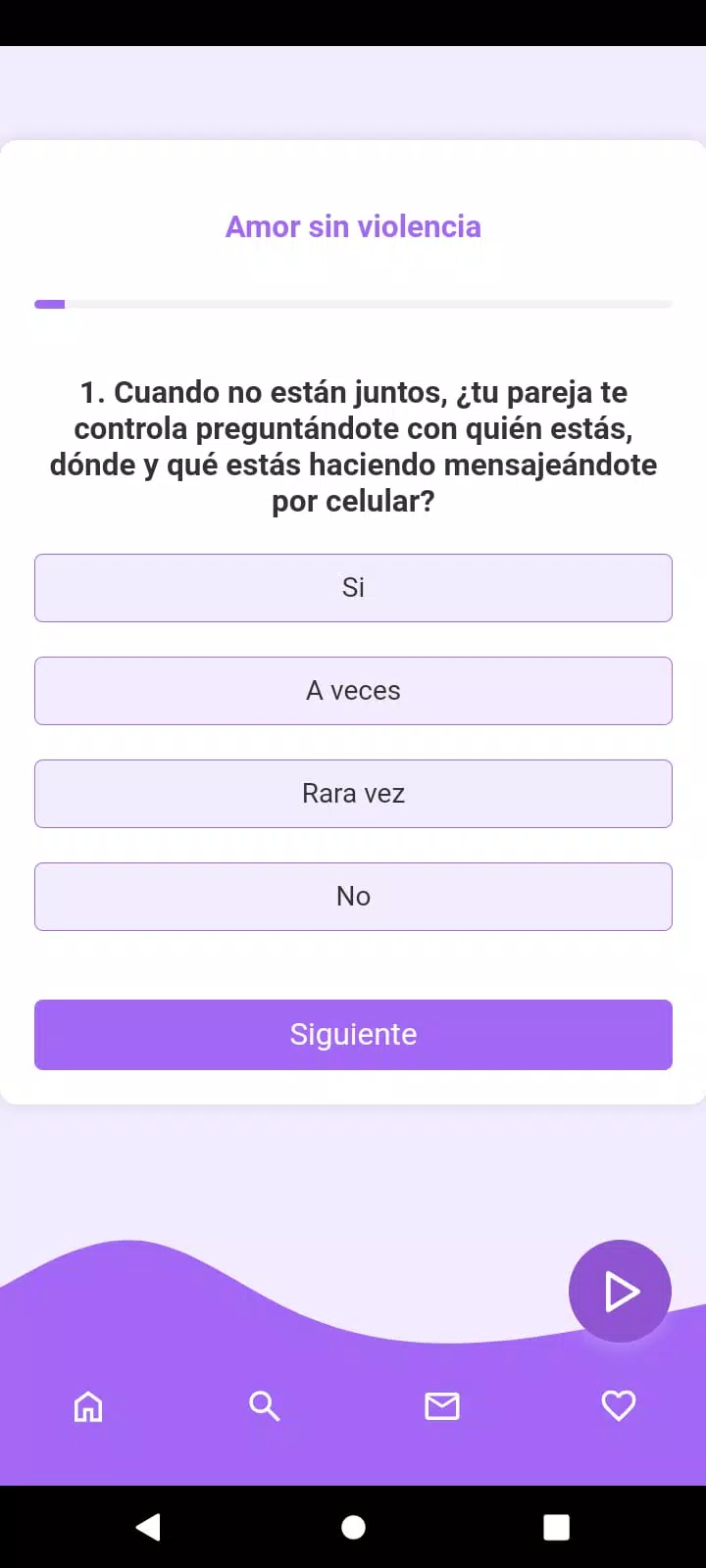The height and width of the screenshot is (1568, 706).
Task: Tap the search icon
Action: 265,1406
